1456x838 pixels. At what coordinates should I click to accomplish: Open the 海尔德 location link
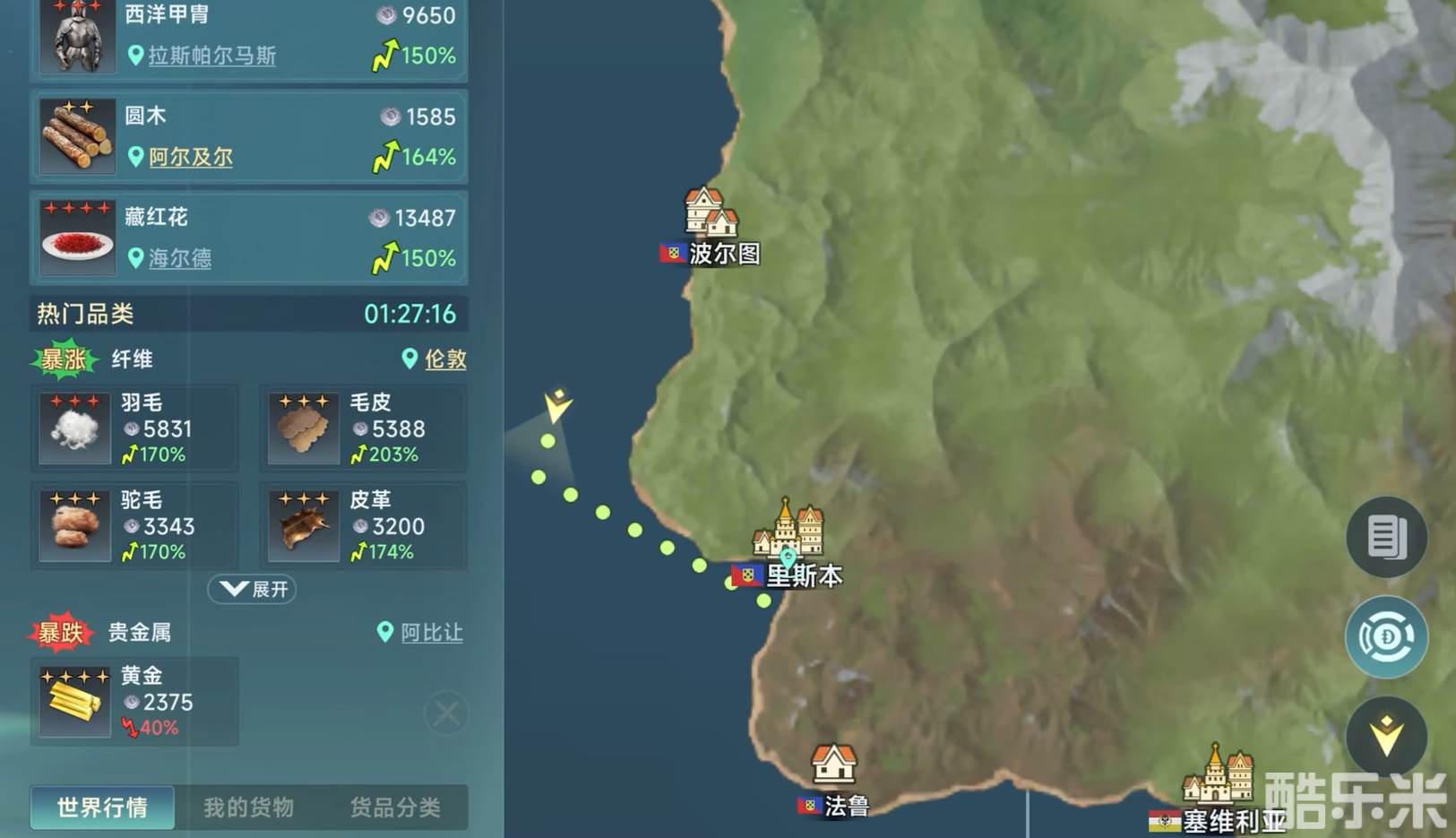click(x=179, y=258)
